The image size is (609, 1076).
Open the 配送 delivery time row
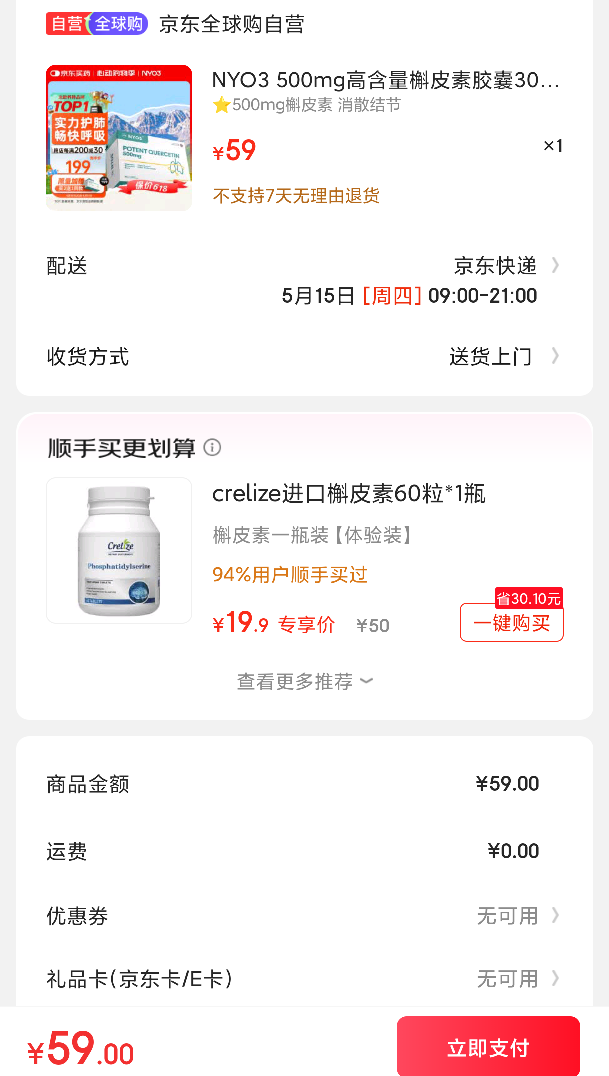304,280
